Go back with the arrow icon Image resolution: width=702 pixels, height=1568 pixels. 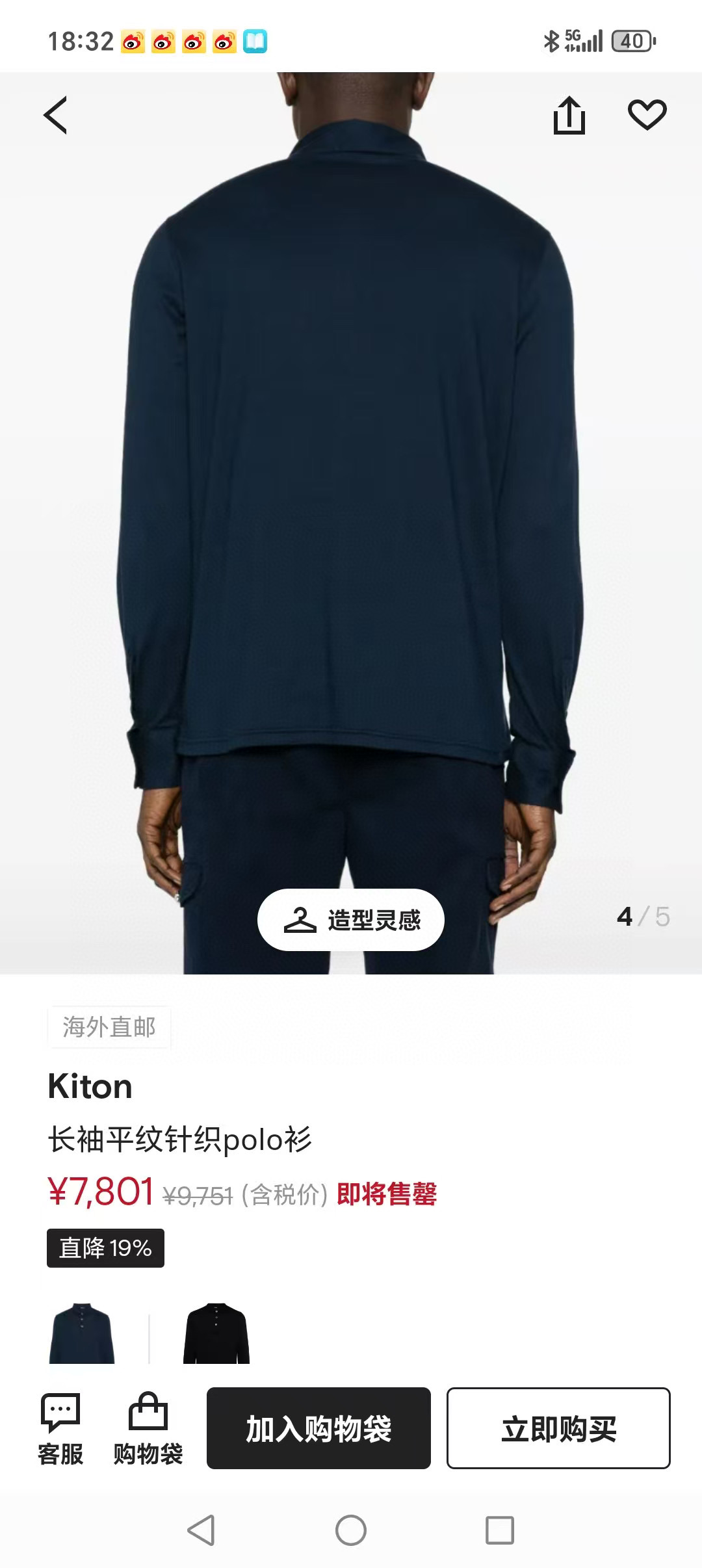pyautogui.click(x=56, y=116)
